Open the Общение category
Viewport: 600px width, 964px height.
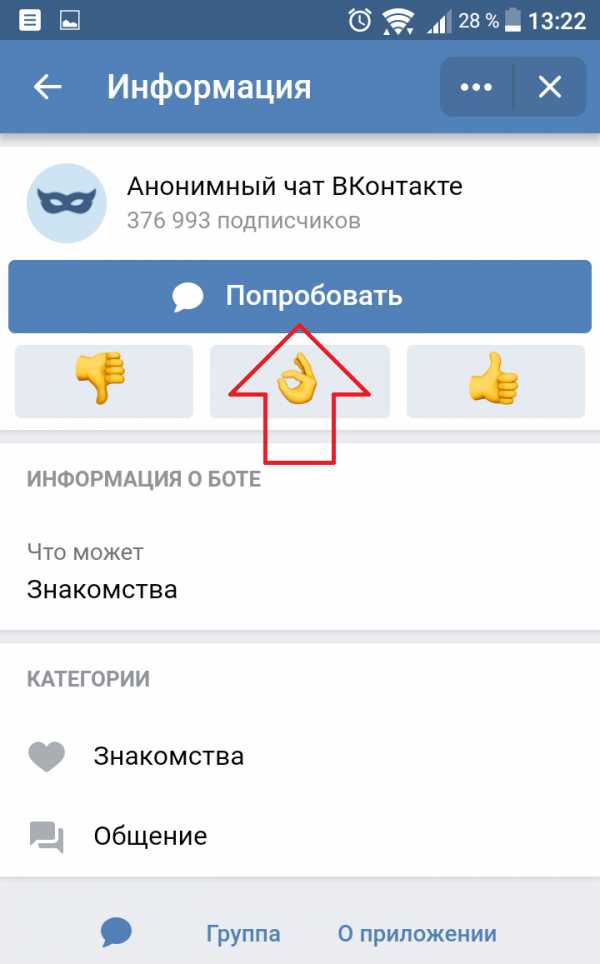150,836
